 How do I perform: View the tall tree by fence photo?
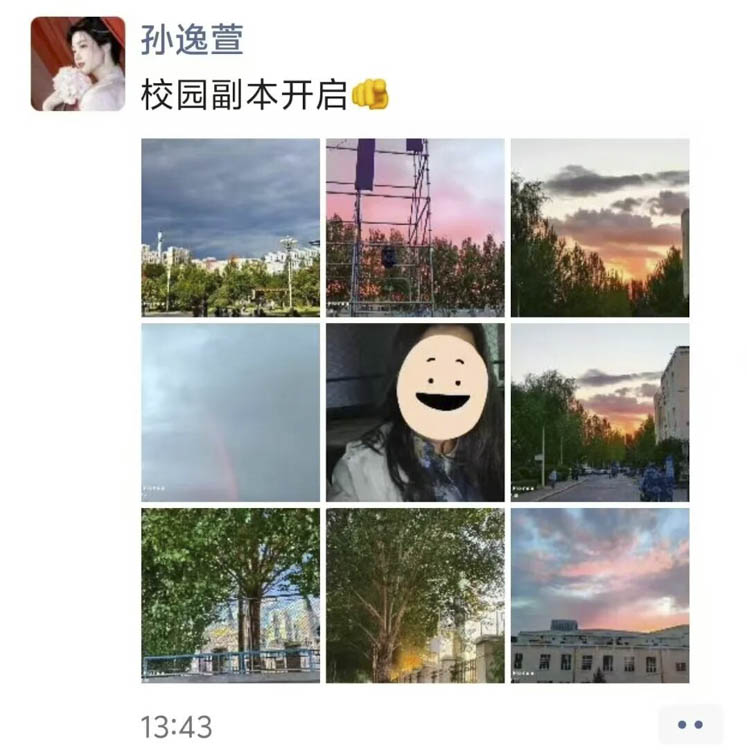tap(415, 596)
